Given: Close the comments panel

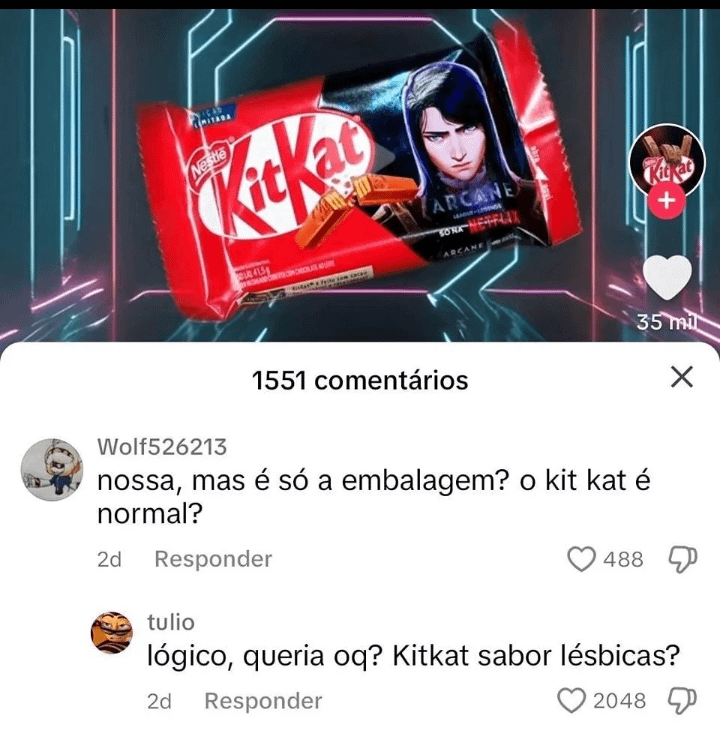Looking at the screenshot, I should pyautogui.click(x=681, y=377).
